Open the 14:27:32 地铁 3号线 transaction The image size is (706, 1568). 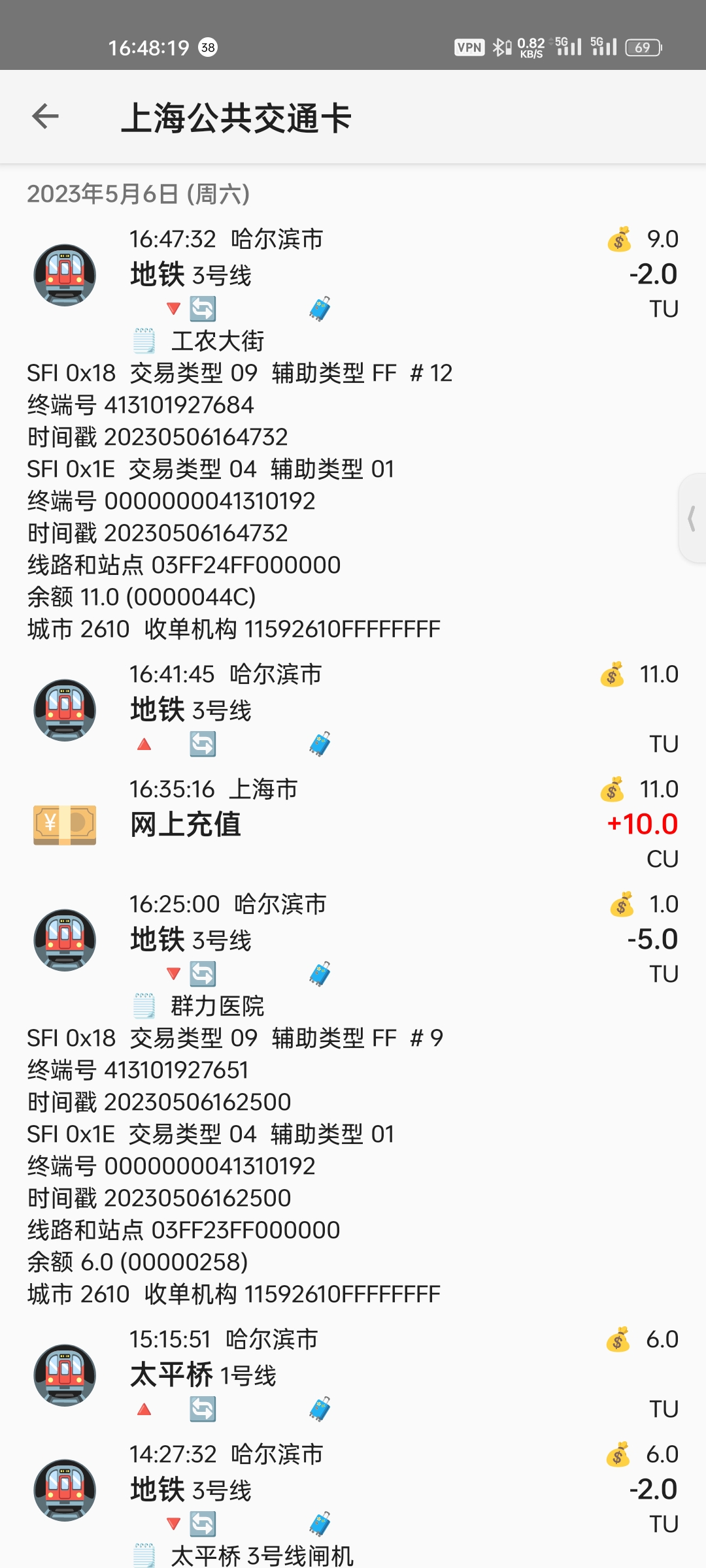pos(353,1490)
